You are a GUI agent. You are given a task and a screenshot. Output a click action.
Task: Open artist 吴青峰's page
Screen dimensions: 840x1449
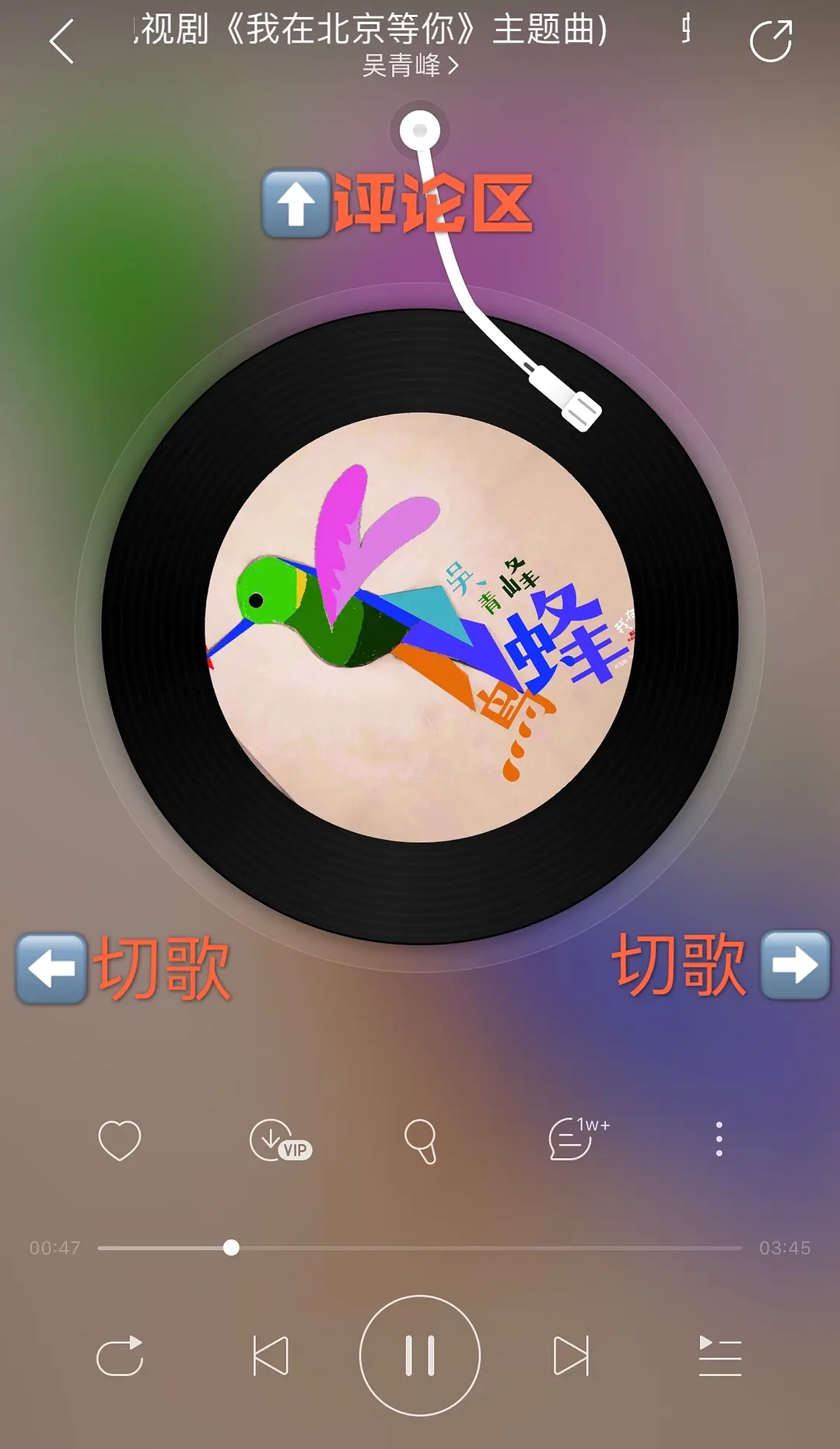coord(411,66)
